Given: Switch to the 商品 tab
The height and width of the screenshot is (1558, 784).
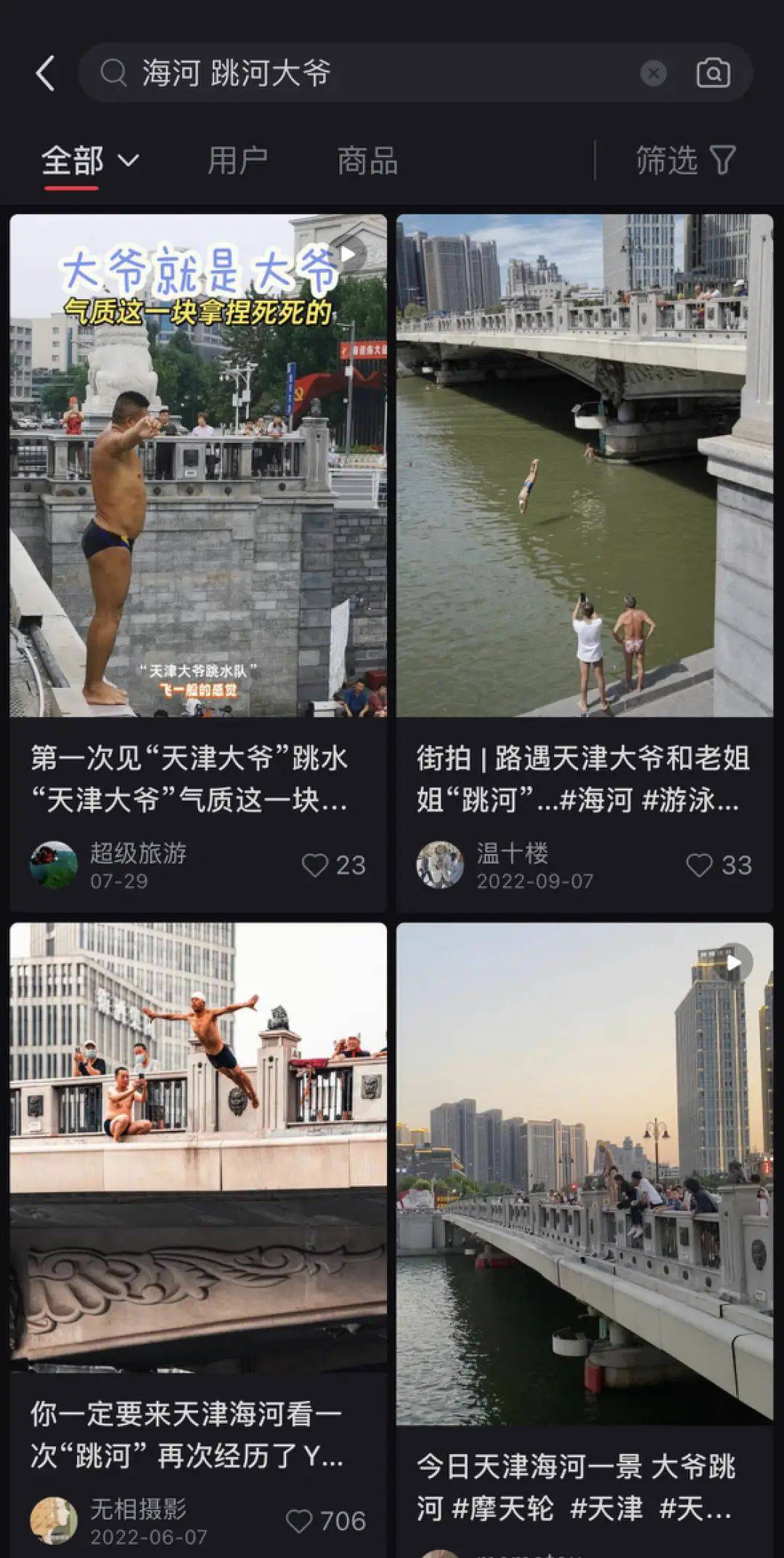Looking at the screenshot, I should coord(367,161).
